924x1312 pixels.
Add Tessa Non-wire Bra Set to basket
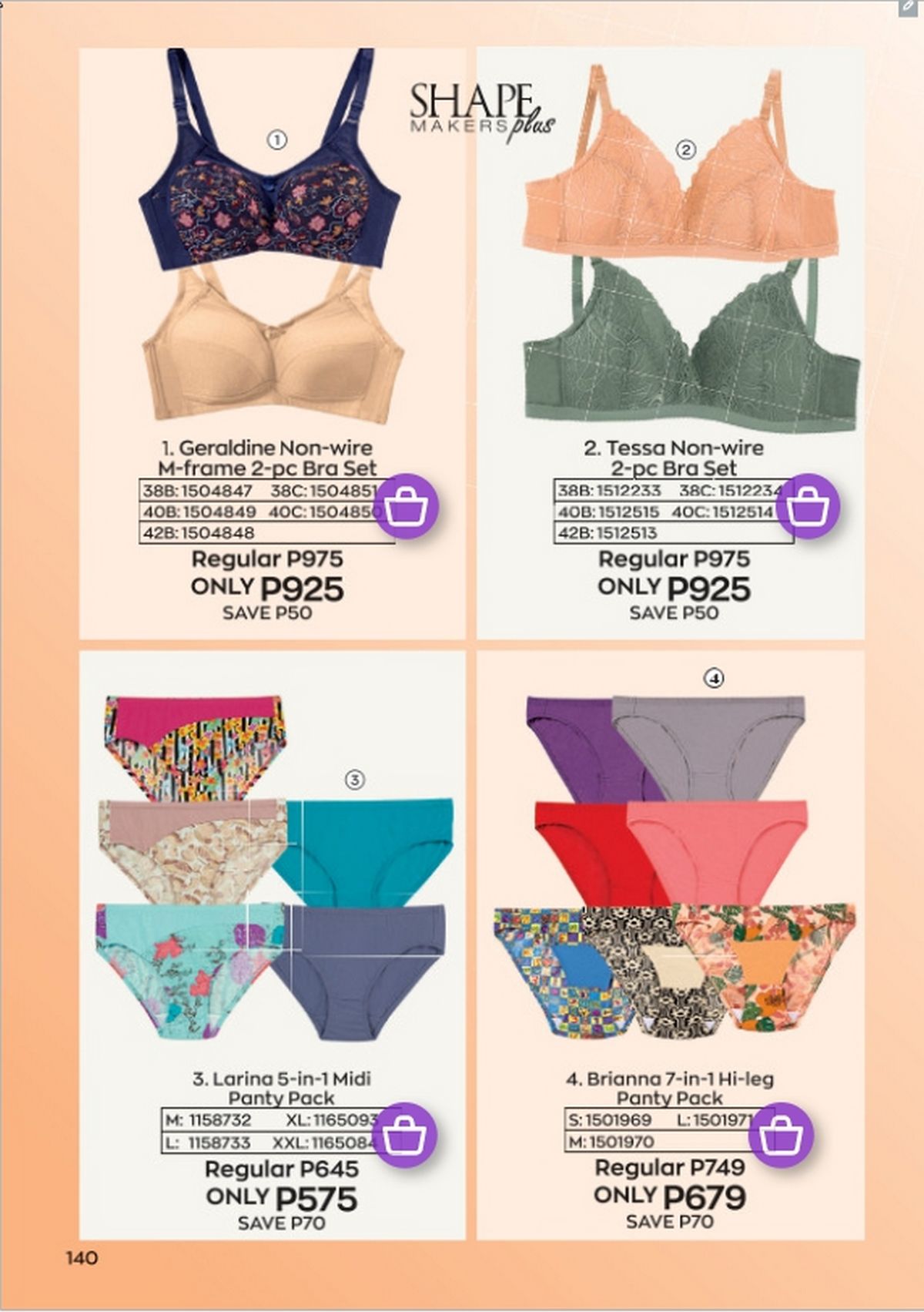click(808, 505)
